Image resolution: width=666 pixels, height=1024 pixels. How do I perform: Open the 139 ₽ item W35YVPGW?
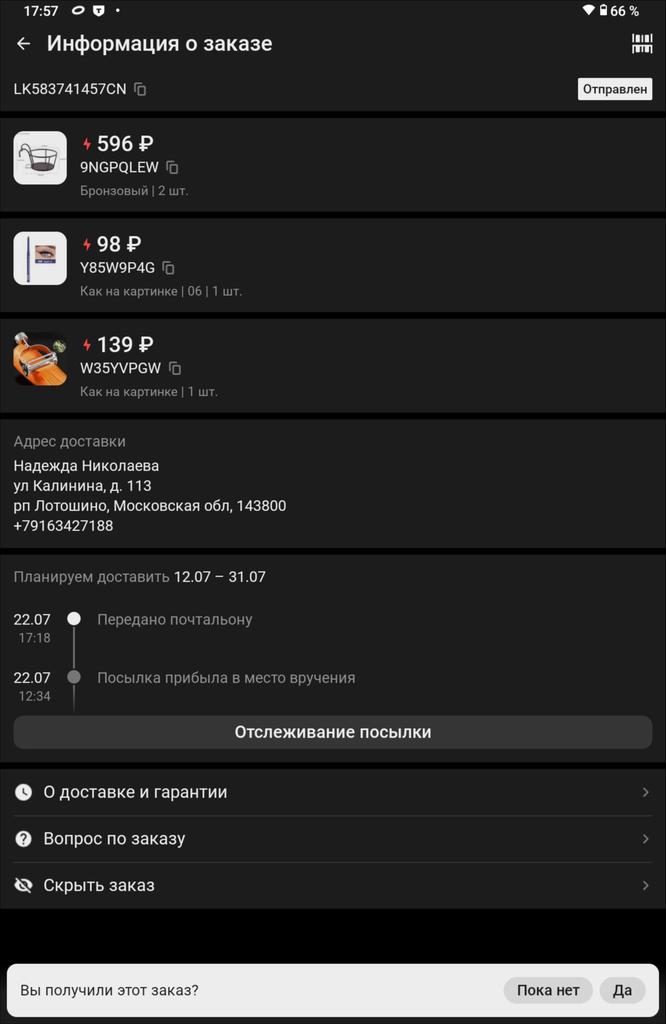[x=40, y=358]
